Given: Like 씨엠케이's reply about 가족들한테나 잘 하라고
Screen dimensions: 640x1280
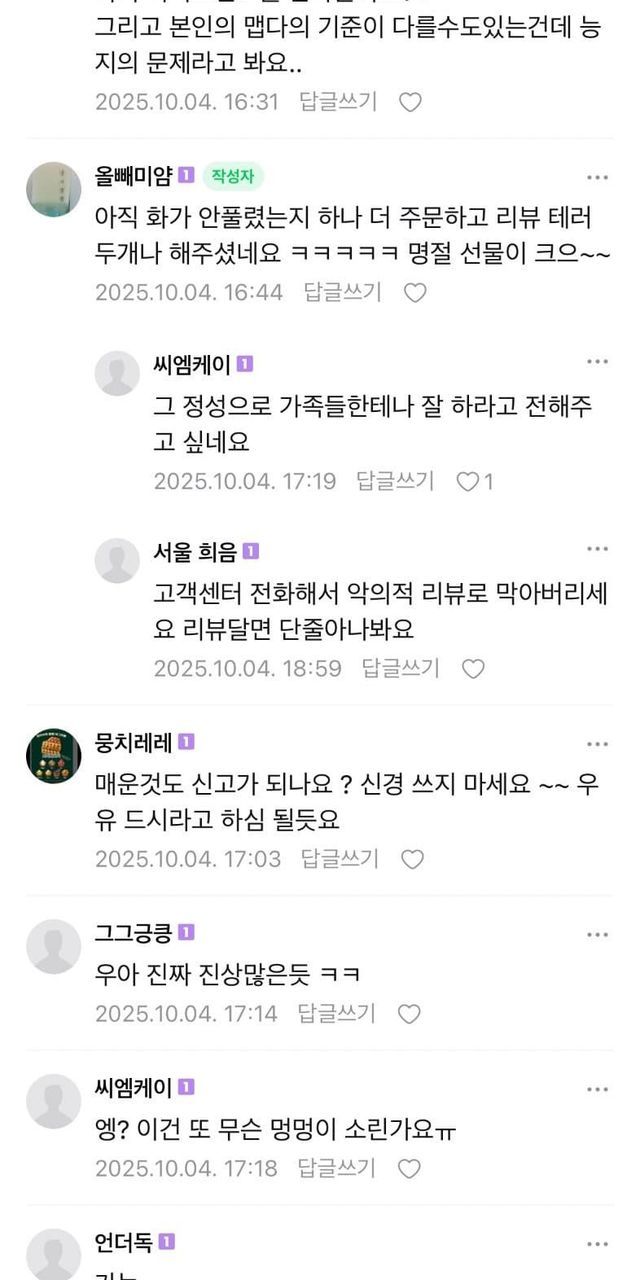Looking at the screenshot, I should point(468,481).
